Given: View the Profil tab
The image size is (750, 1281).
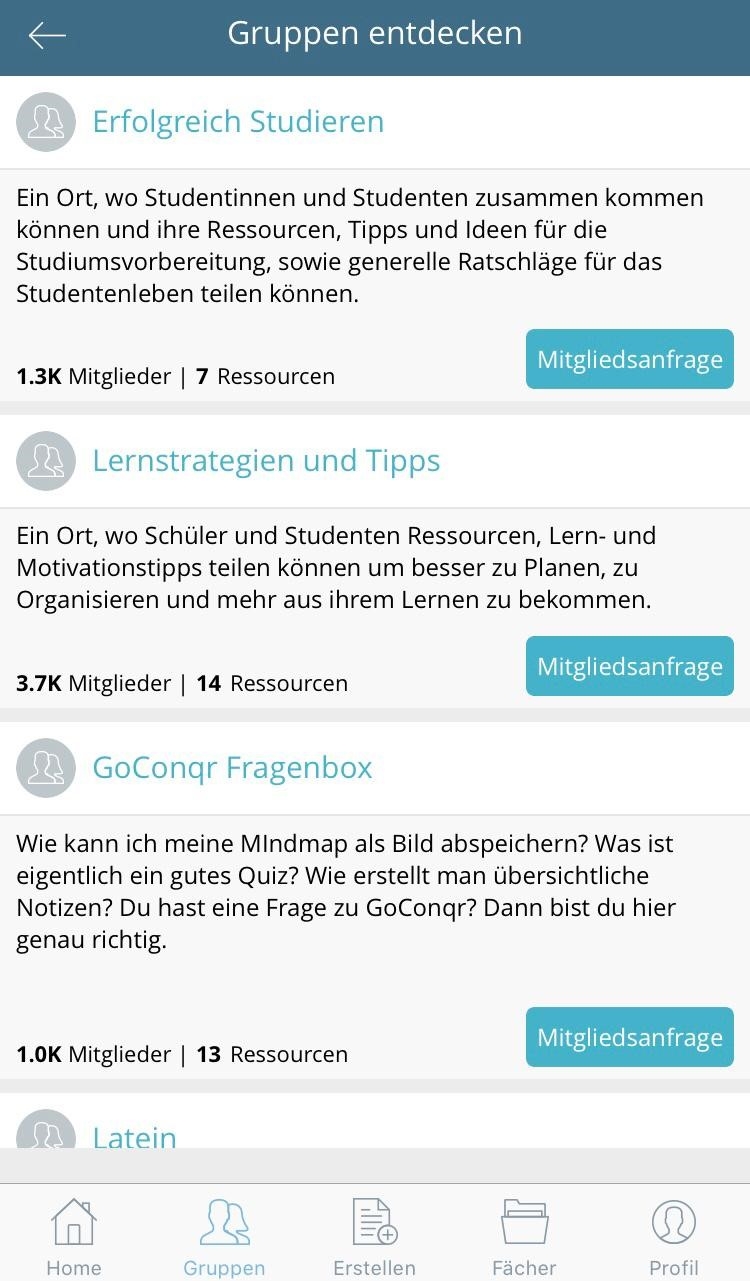Looking at the screenshot, I should (674, 1236).
